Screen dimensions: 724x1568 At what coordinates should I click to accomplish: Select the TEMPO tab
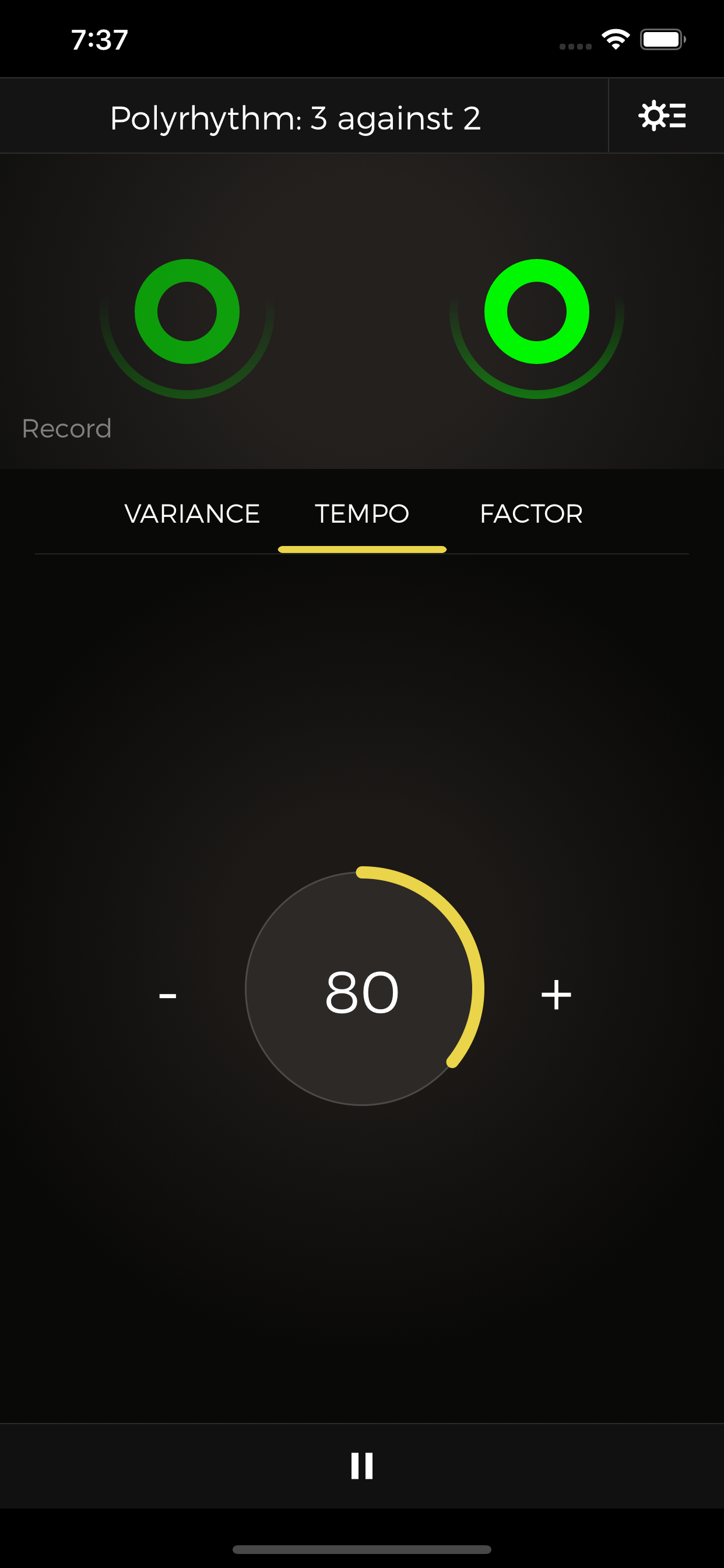click(361, 513)
